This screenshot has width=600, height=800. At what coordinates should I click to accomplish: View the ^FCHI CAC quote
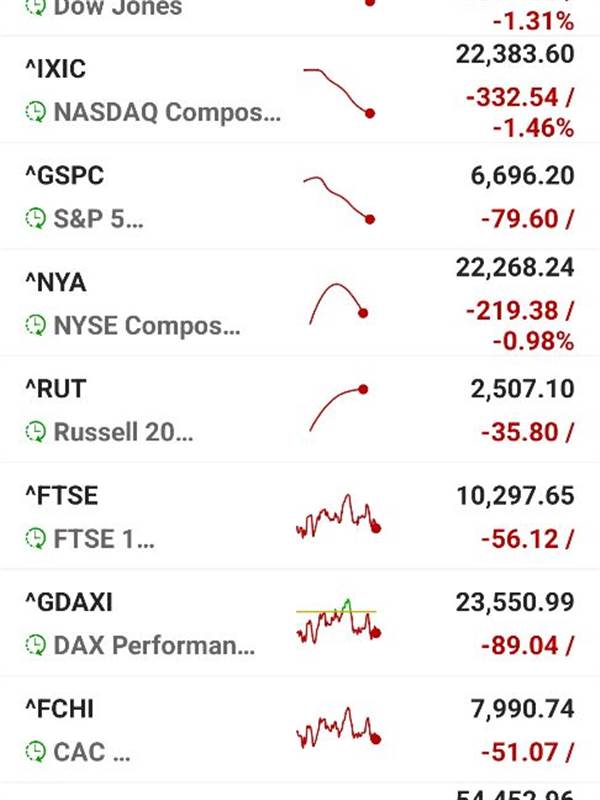click(300, 730)
